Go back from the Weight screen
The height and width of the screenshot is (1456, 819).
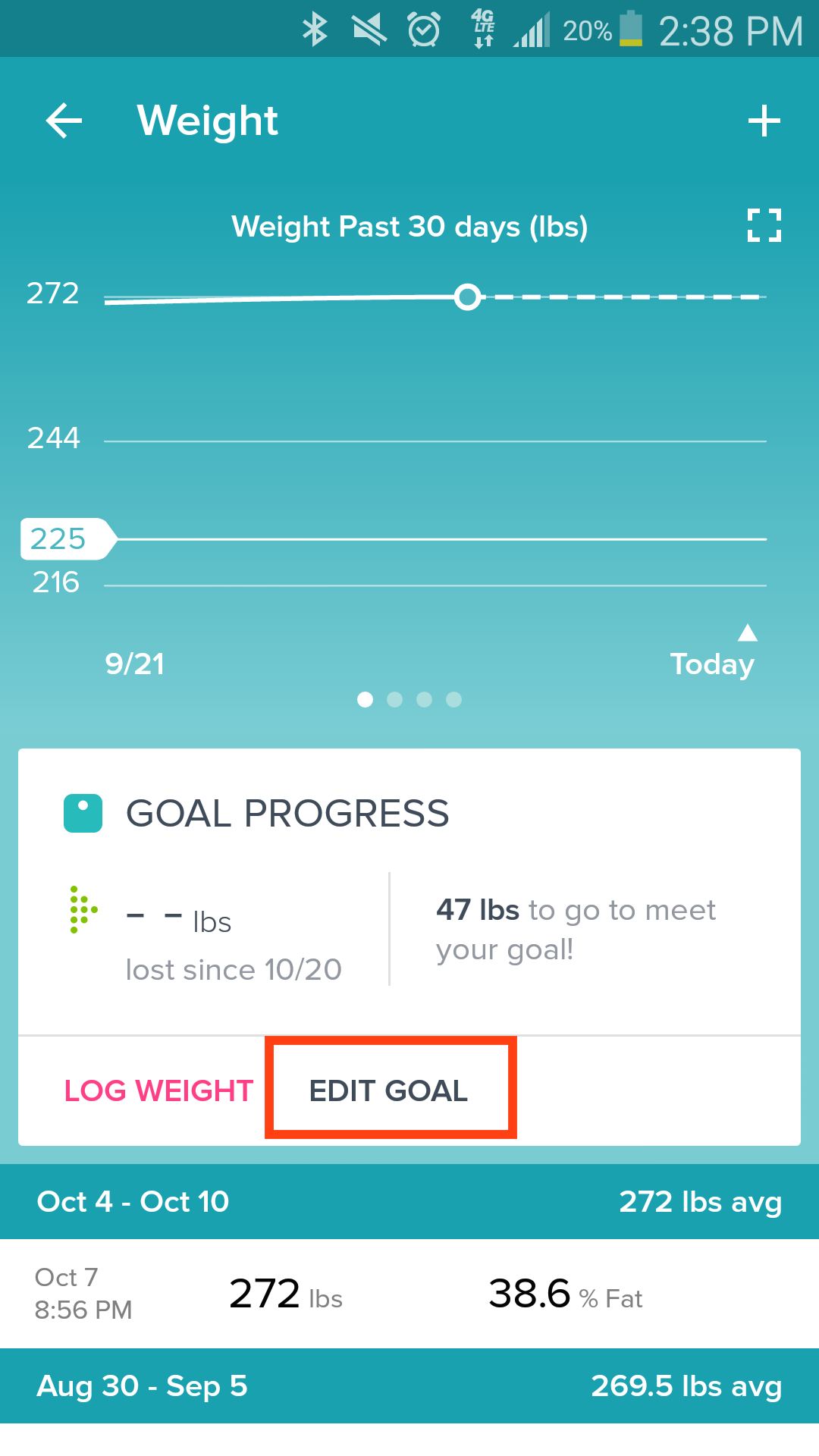coord(64,121)
